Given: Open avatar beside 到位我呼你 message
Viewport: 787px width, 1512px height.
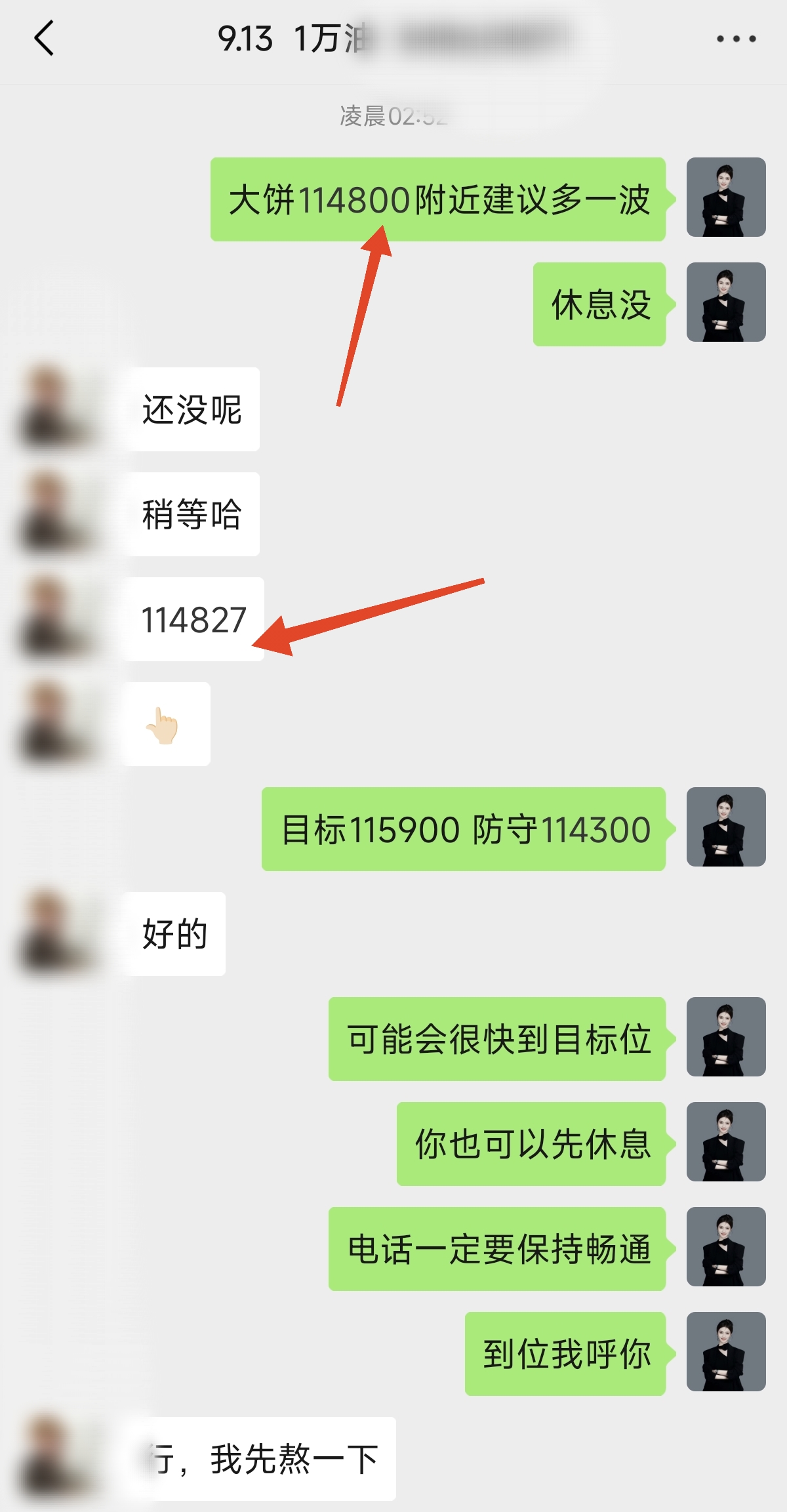Looking at the screenshot, I should pyautogui.click(x=725, y=1352).
